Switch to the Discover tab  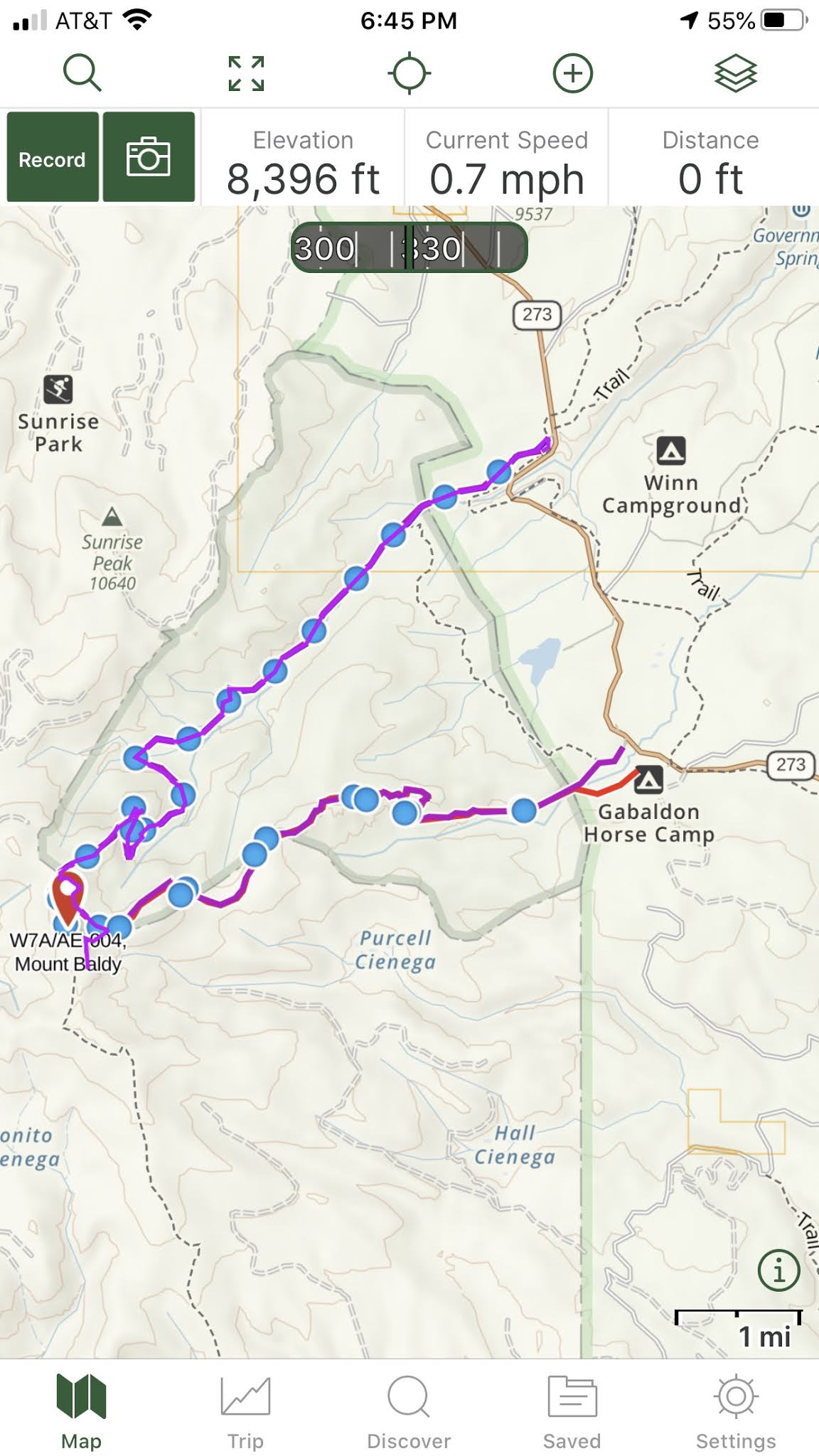click(x=409, y=1412)
